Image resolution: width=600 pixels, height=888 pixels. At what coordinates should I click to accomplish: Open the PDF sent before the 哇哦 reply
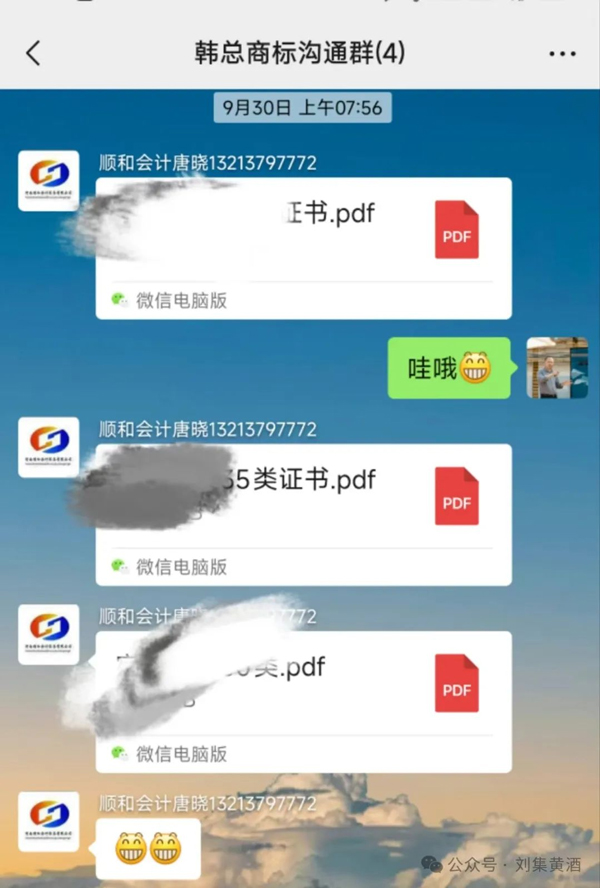pos(303,247)
